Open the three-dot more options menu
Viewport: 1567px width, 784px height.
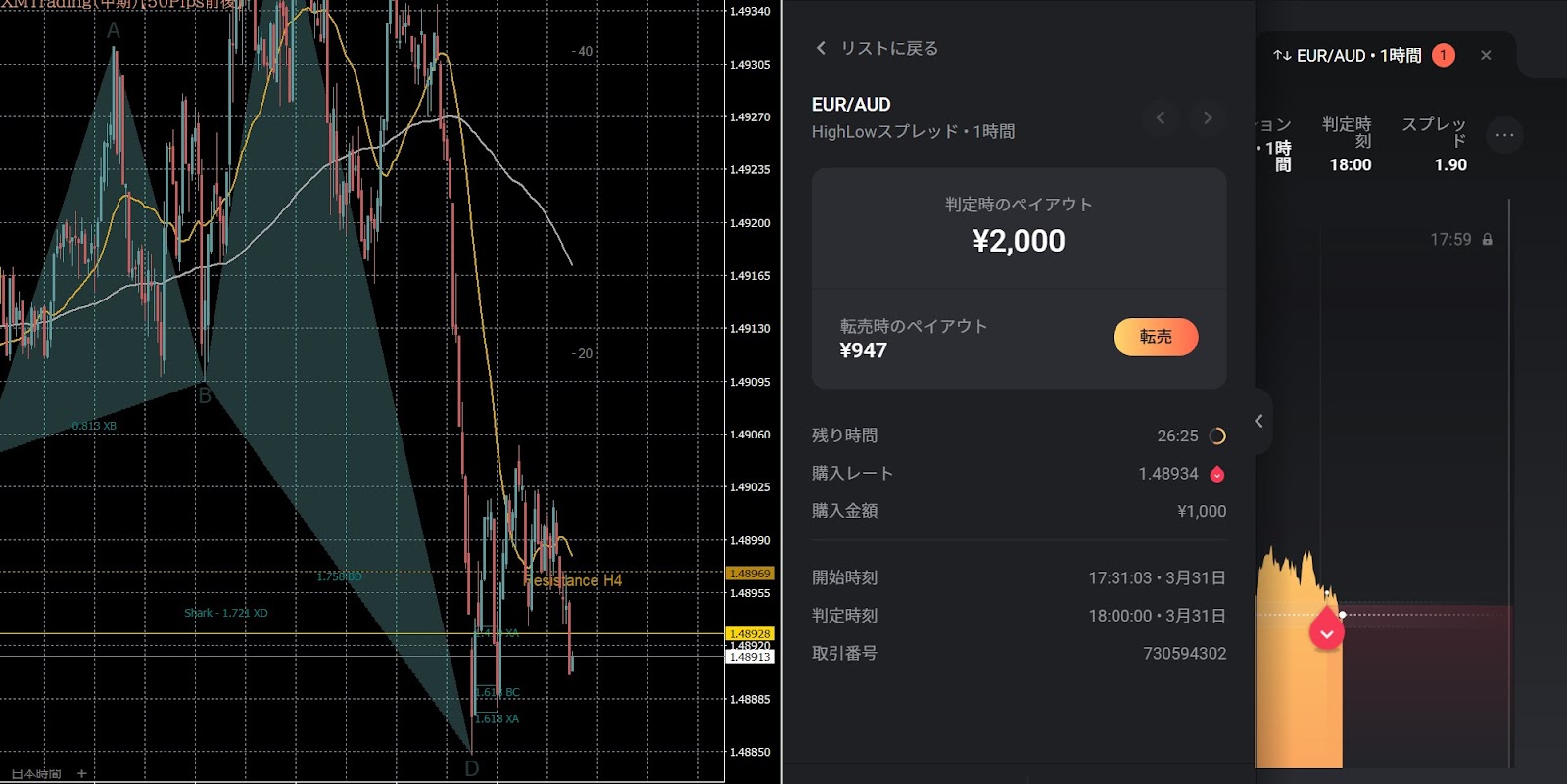pyautogui.click(x=1504, y=135)
